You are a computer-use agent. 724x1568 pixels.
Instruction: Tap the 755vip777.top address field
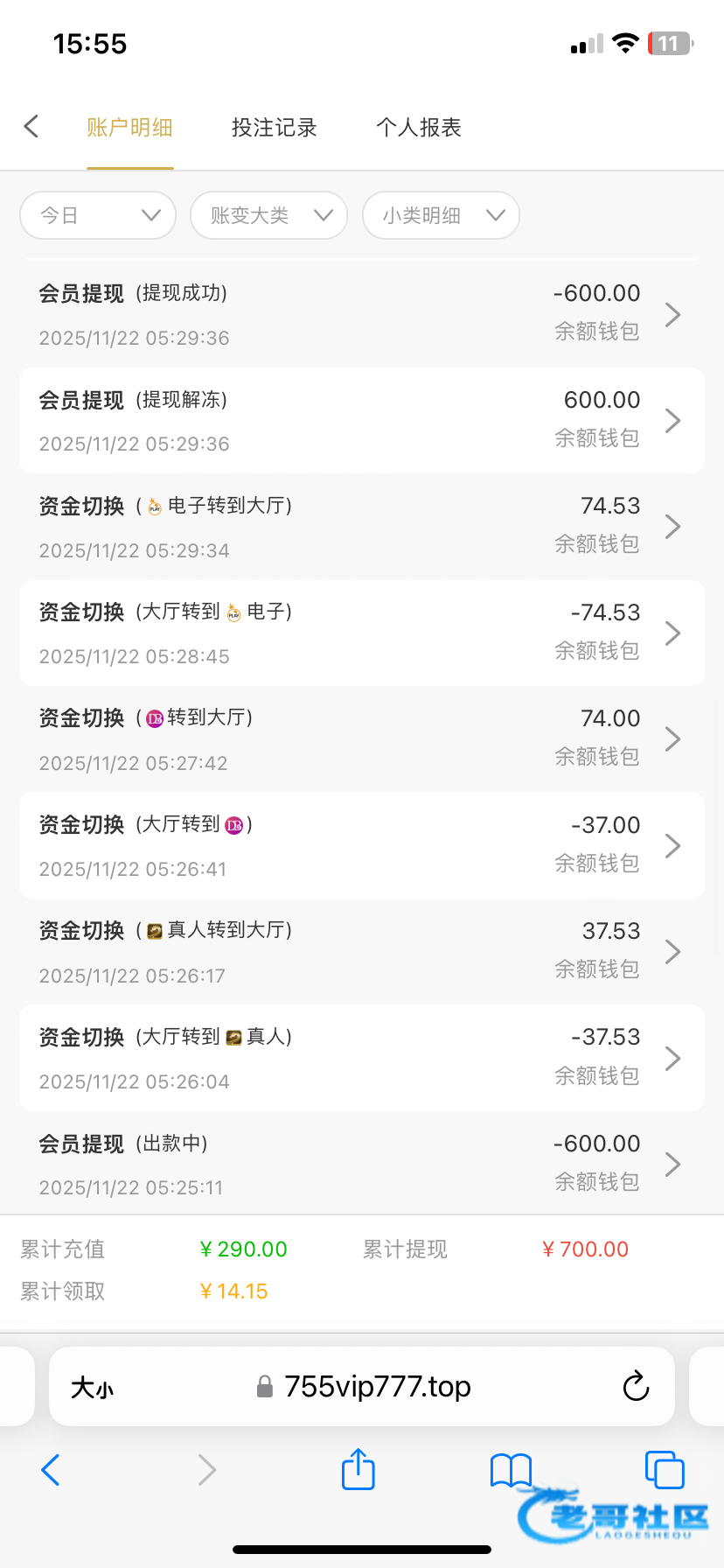point(362,1386)
